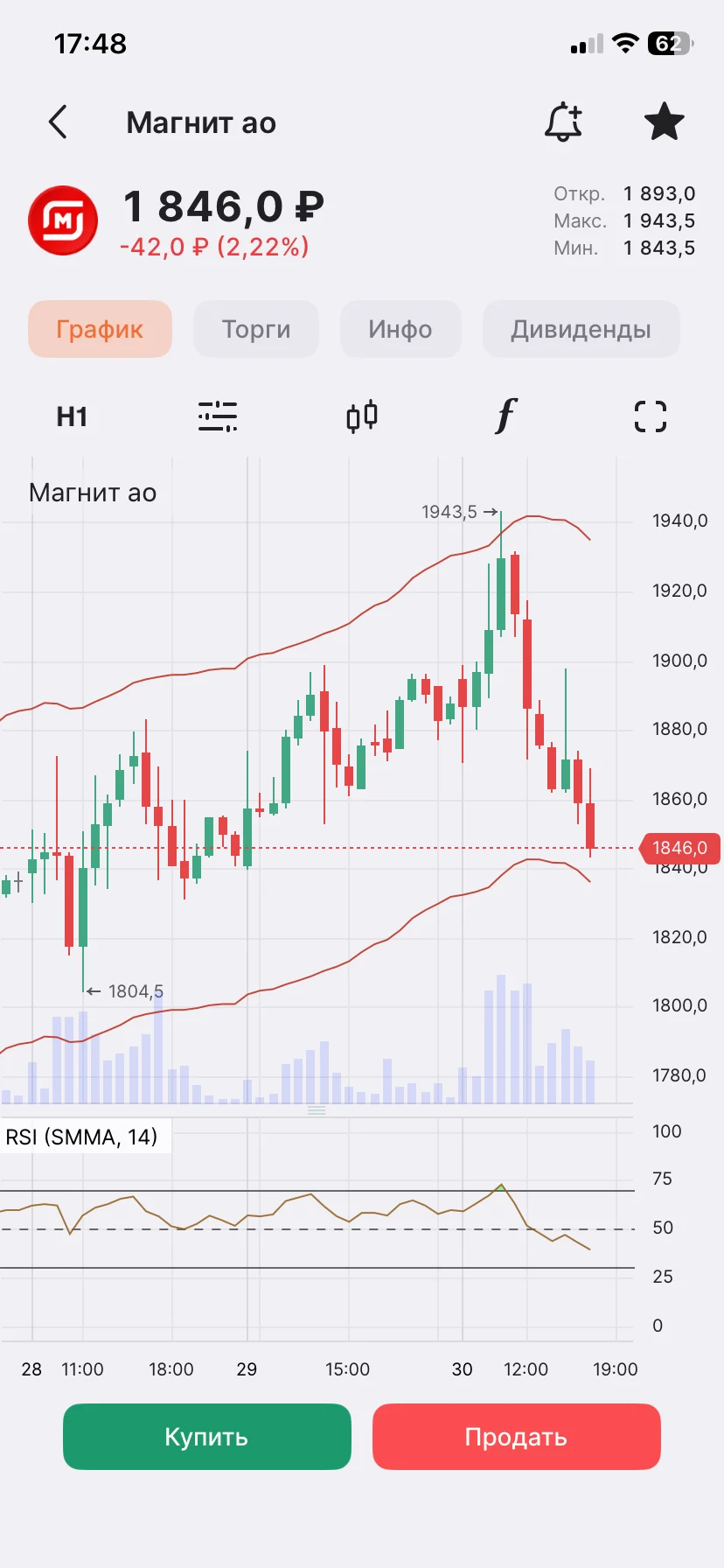Toggle the favorites star for Магнит ао
Viewport: 724px width, 1568px height.
coord(665,122)
